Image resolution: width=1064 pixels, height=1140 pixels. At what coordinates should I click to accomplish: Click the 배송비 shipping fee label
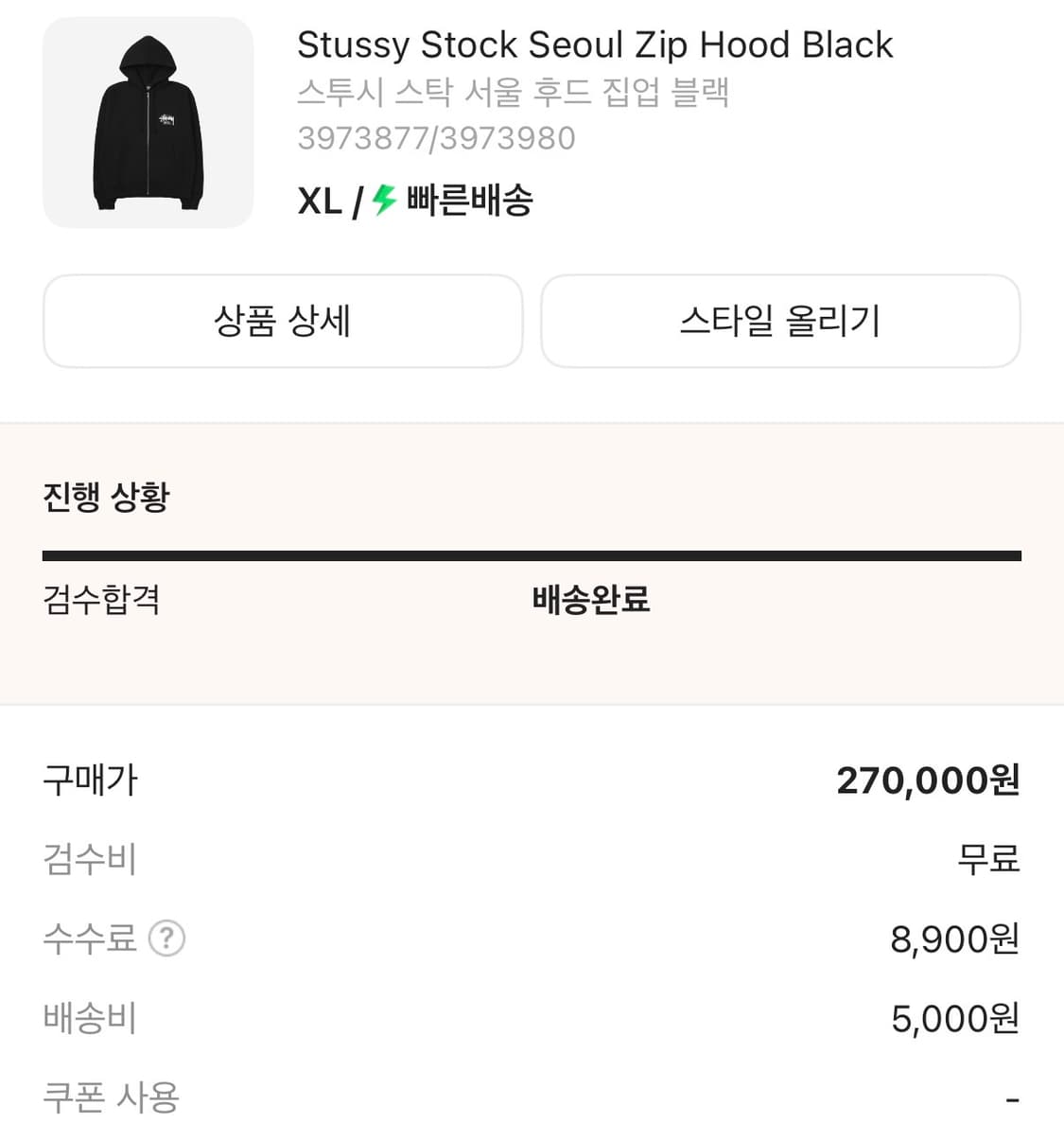coord(90,1017)
